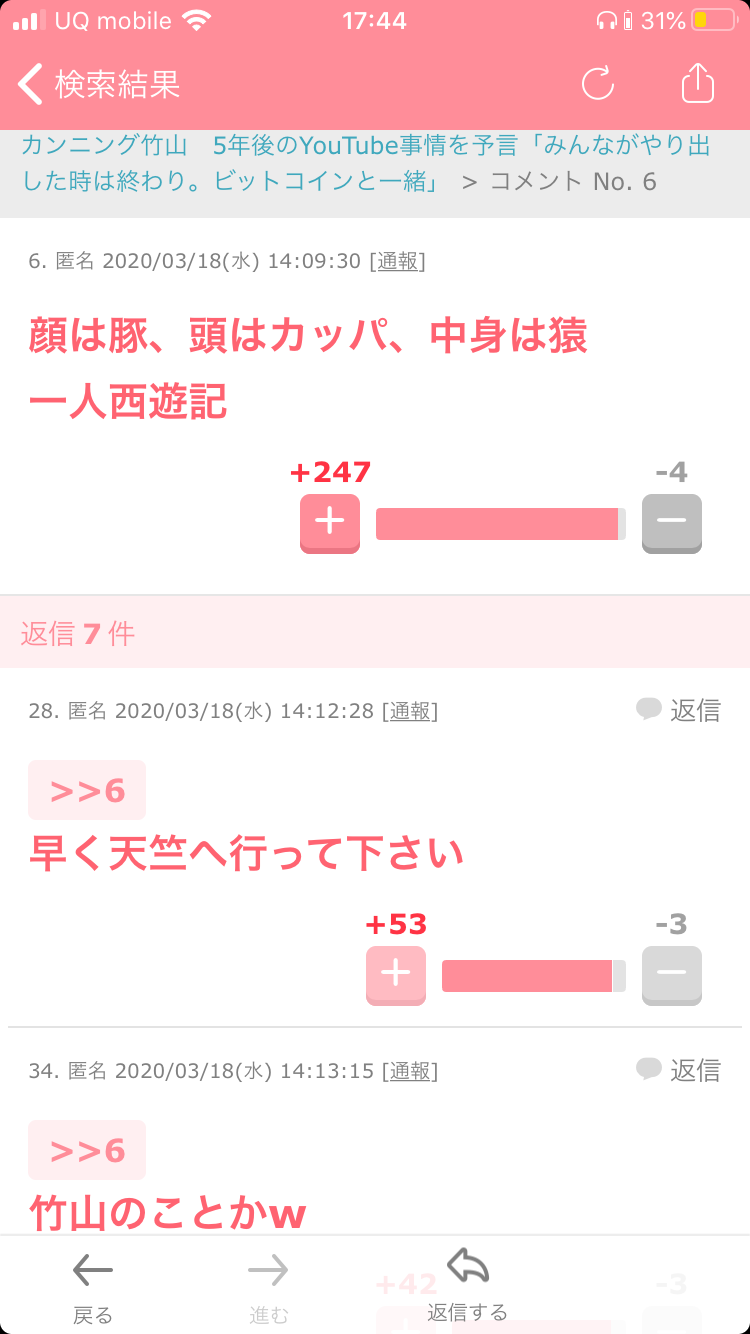This screenshot has height=1334, width=750.
Task: Upvote comment 28 with the plus button
Action: (396, 974)
